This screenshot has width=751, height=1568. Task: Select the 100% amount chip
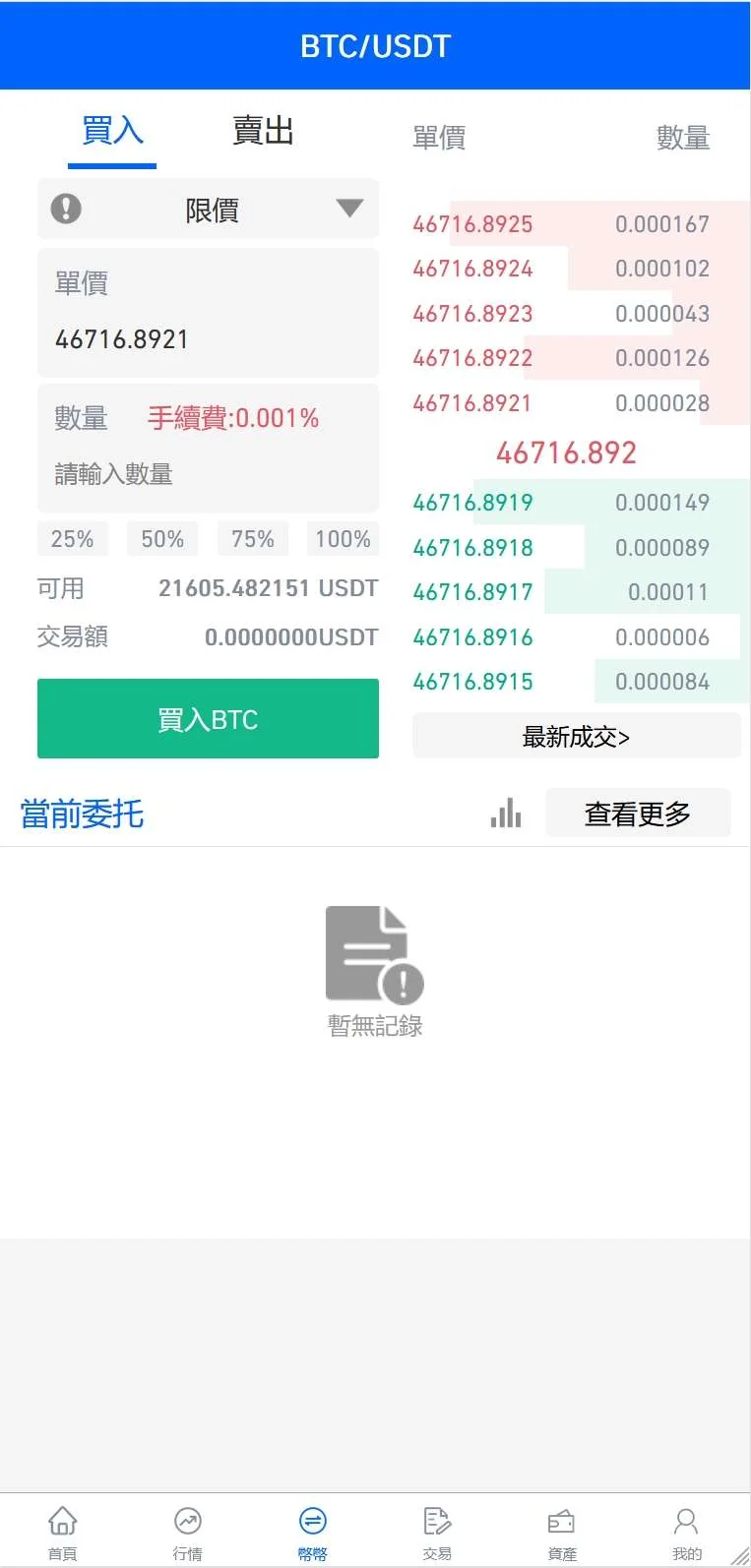[343, 539]
